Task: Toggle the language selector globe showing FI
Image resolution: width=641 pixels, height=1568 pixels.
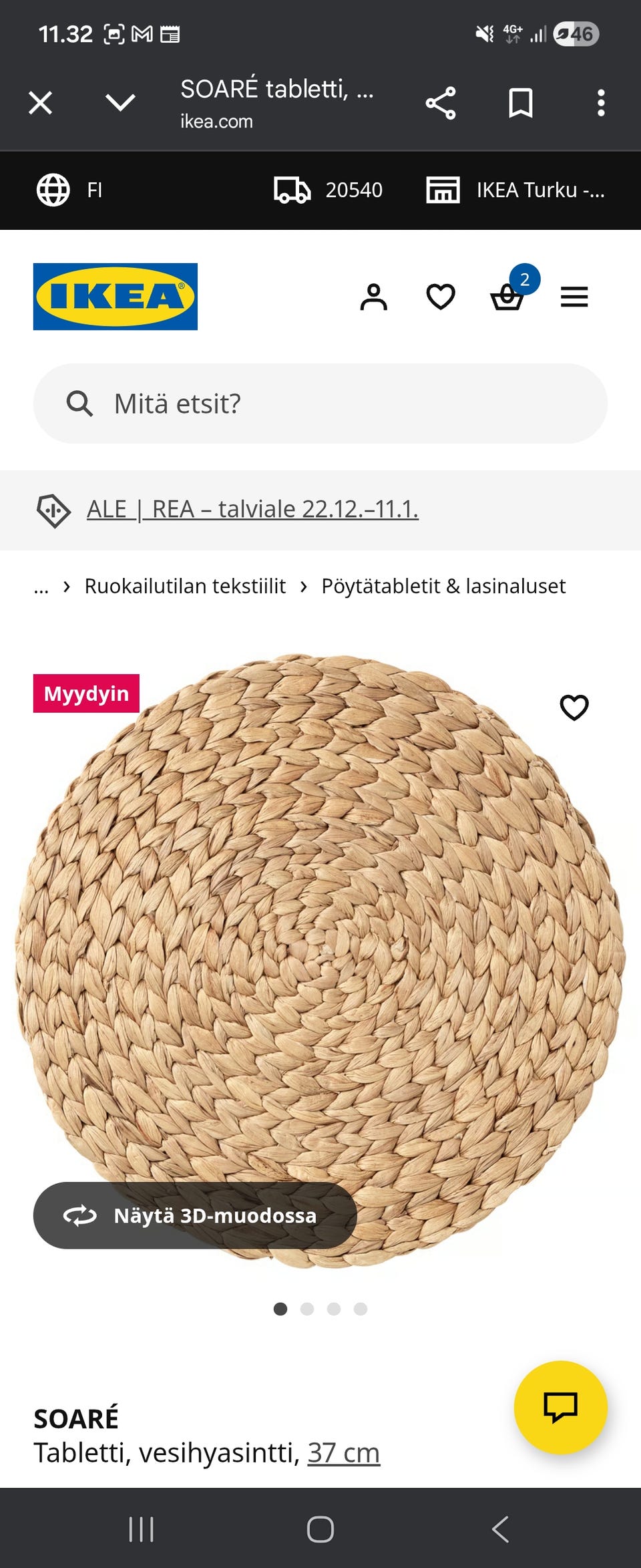Action: pos(70,190)
